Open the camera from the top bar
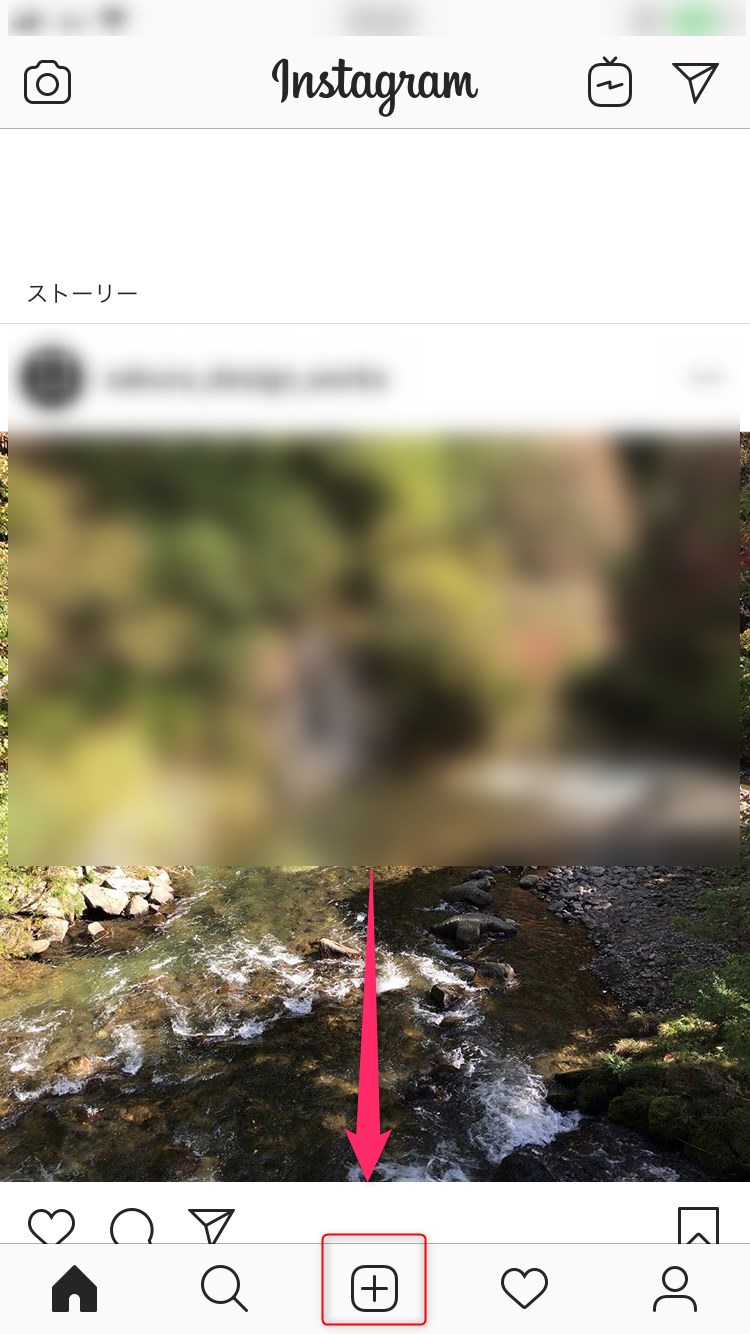Image resolution: width=750 pixels, height=1334 pixels. coord(48,83)
